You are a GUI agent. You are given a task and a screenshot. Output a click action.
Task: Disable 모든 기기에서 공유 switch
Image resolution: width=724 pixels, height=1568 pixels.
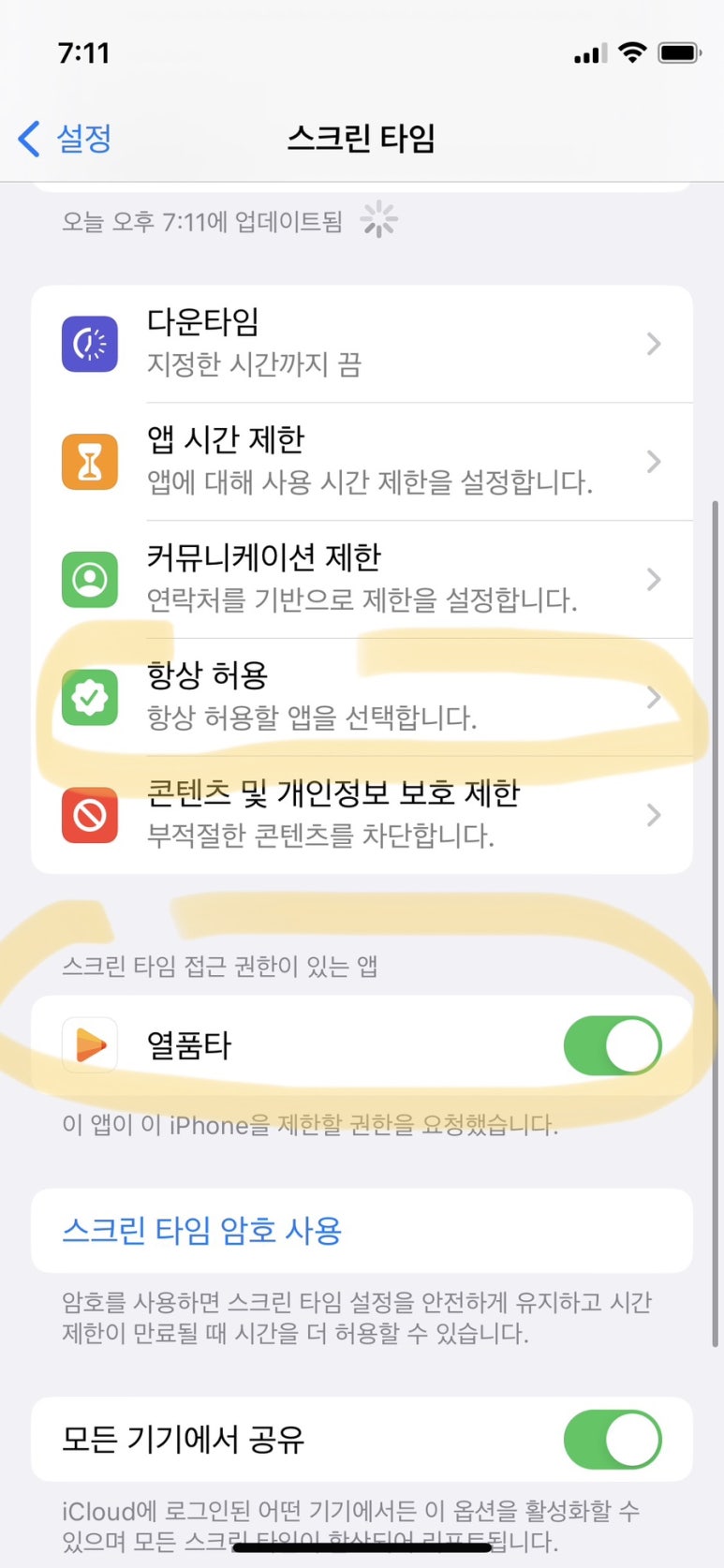(612, 1439)
